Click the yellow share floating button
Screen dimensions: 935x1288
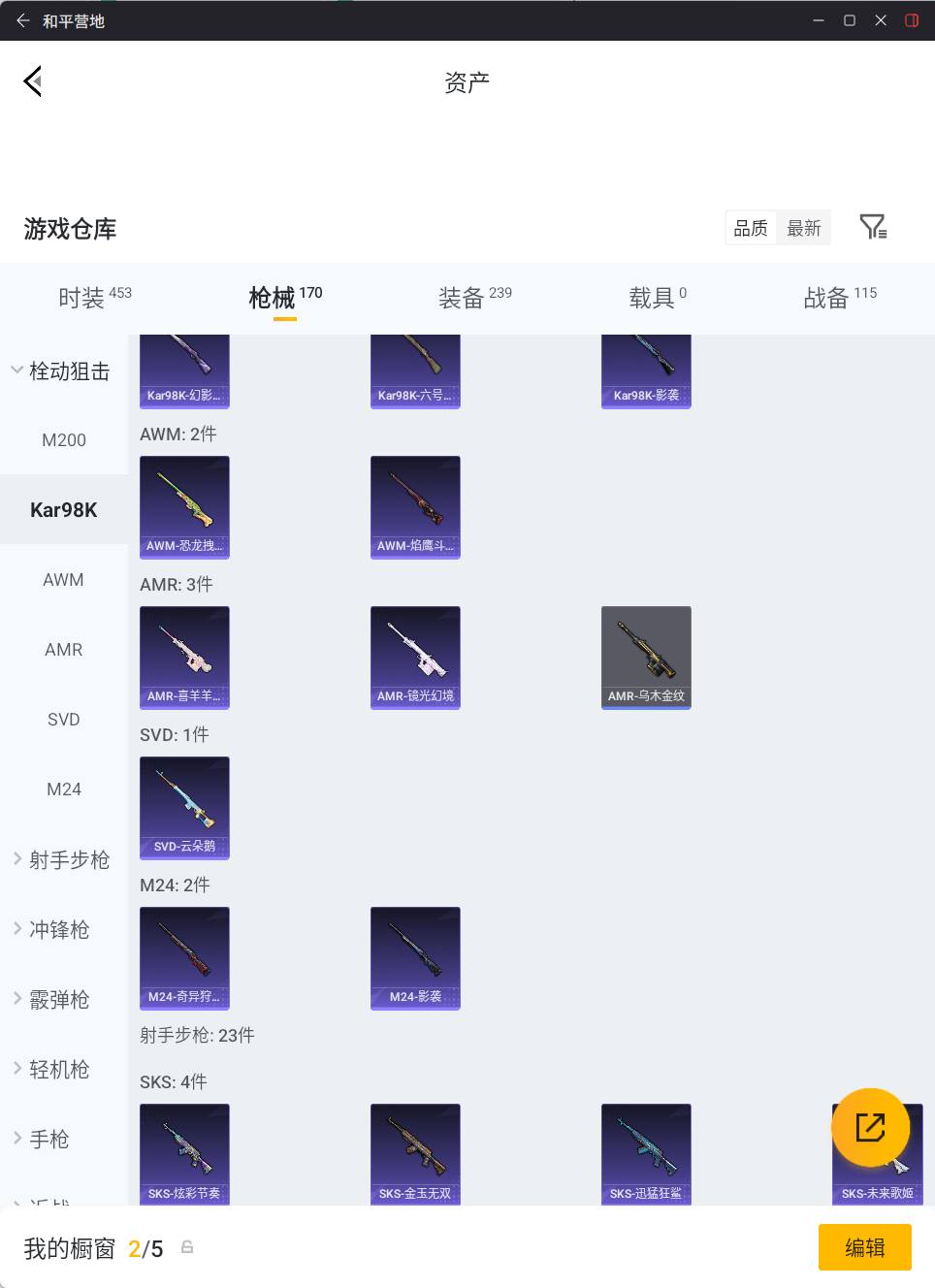pos(871,1128)
